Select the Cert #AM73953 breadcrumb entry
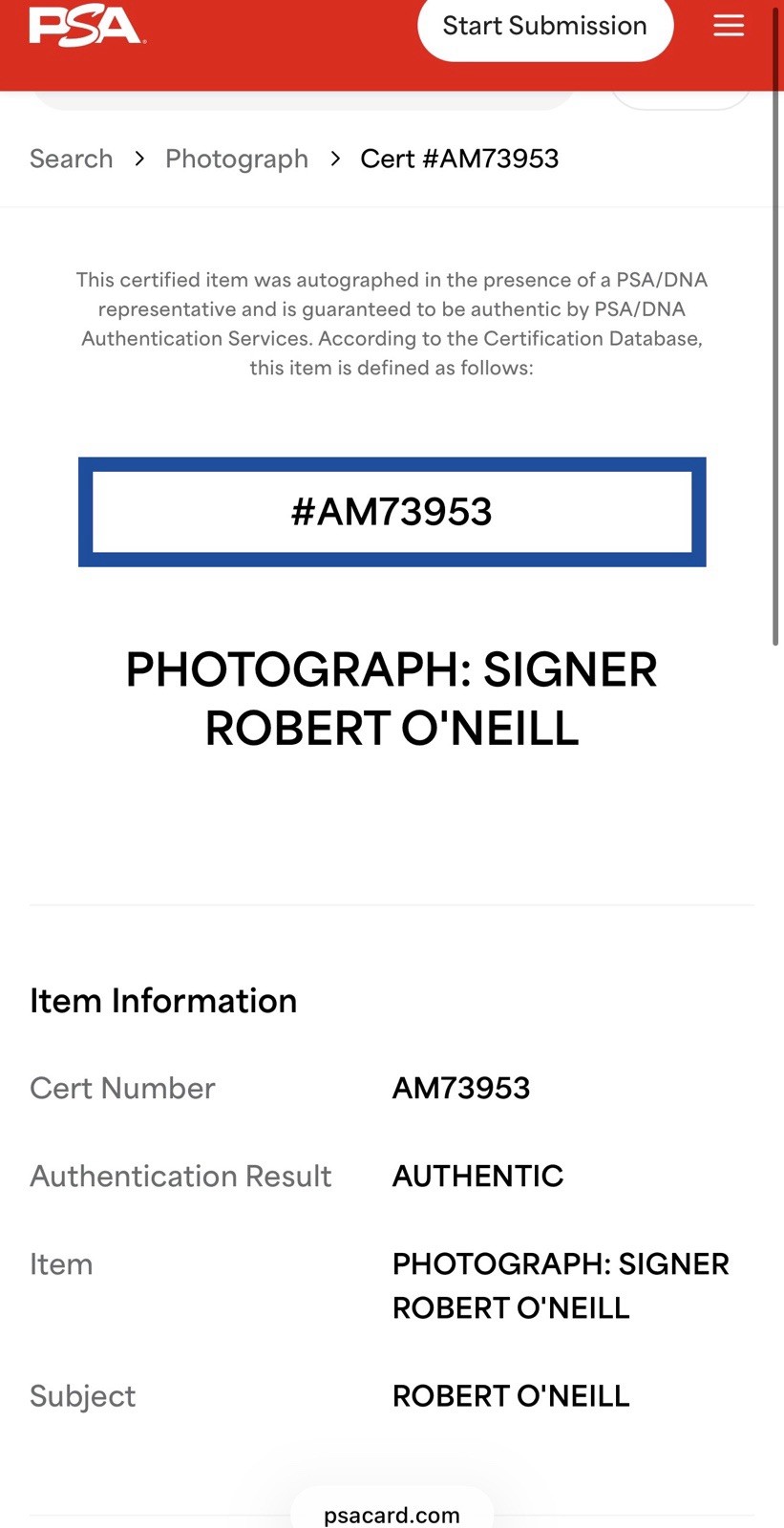 pyautogui.click(x=459, y=159)
